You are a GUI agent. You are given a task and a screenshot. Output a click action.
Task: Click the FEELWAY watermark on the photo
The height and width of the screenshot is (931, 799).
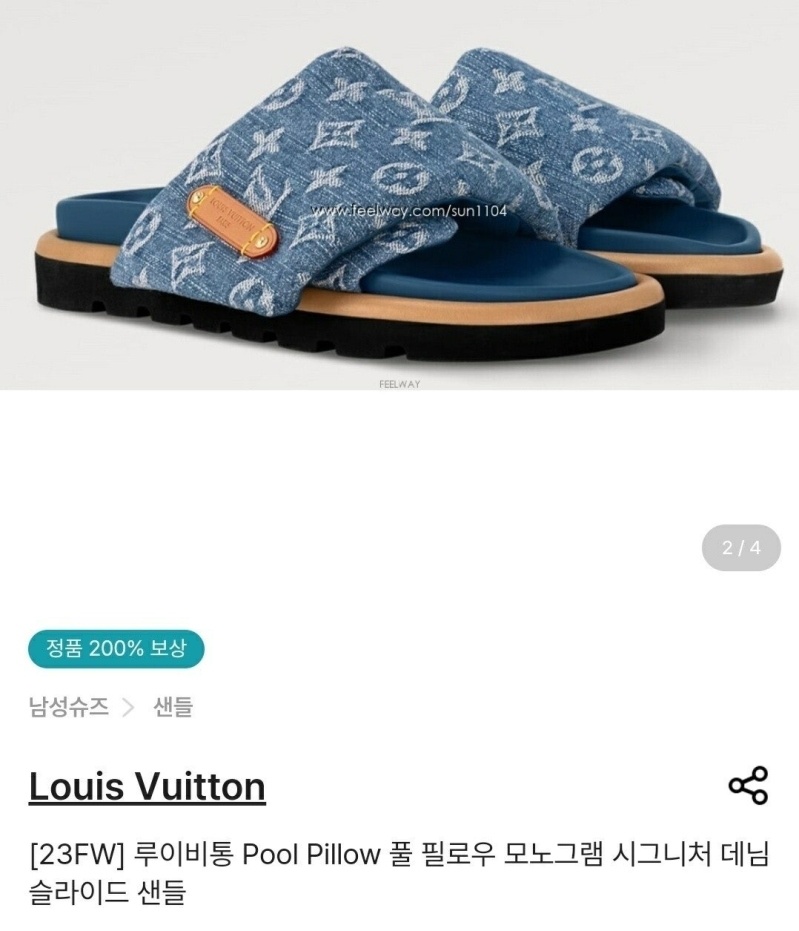(399, 381)
